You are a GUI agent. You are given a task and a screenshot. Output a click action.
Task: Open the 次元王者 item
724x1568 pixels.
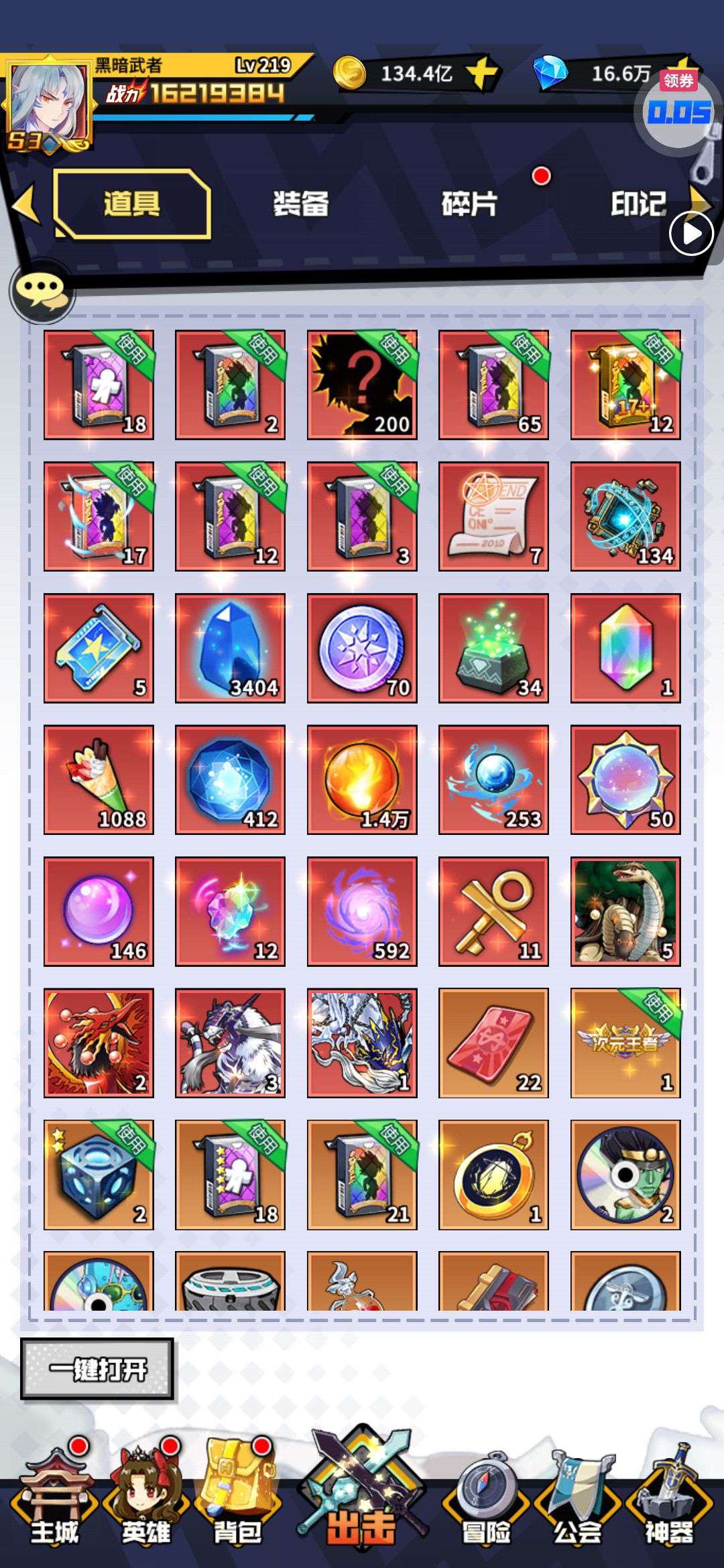point(625,1043)
